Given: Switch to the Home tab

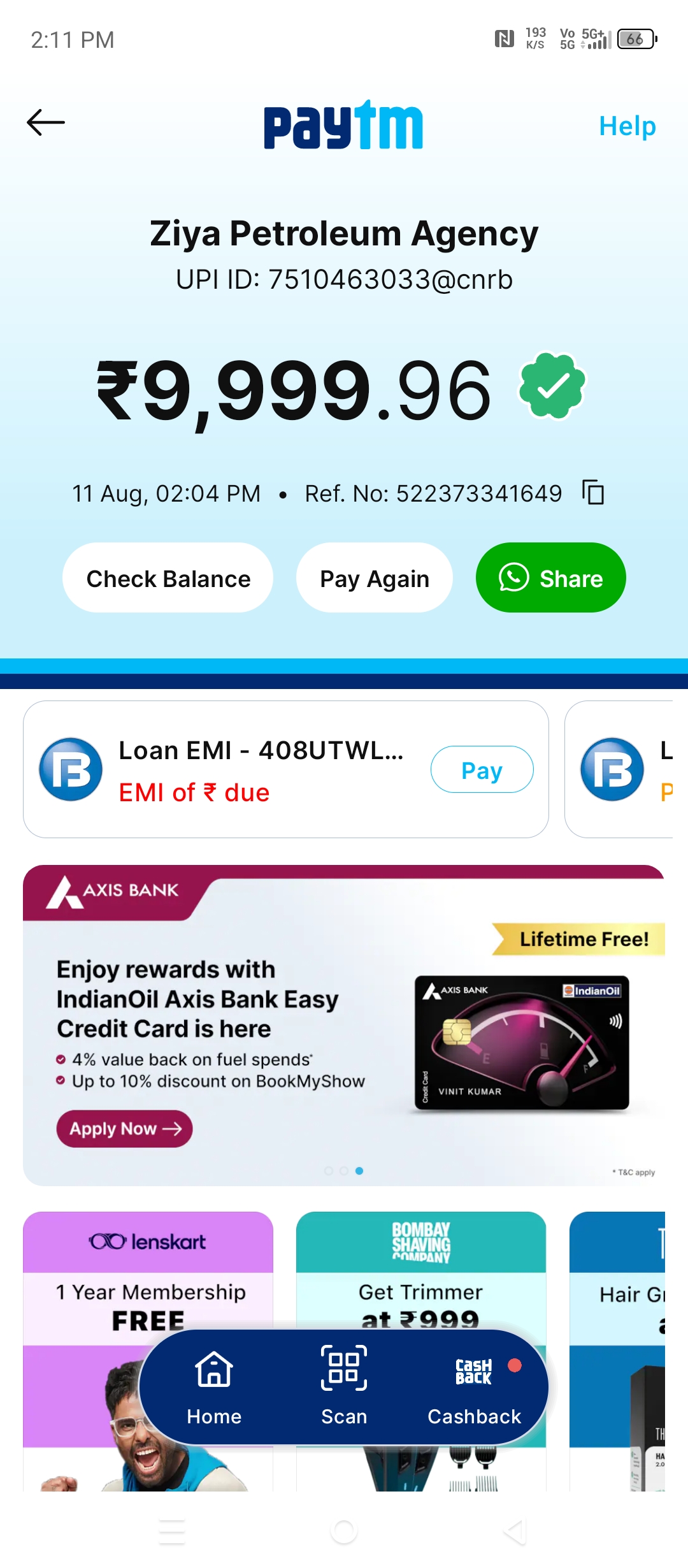Looking at the screenshot, I should [214, 1387].
